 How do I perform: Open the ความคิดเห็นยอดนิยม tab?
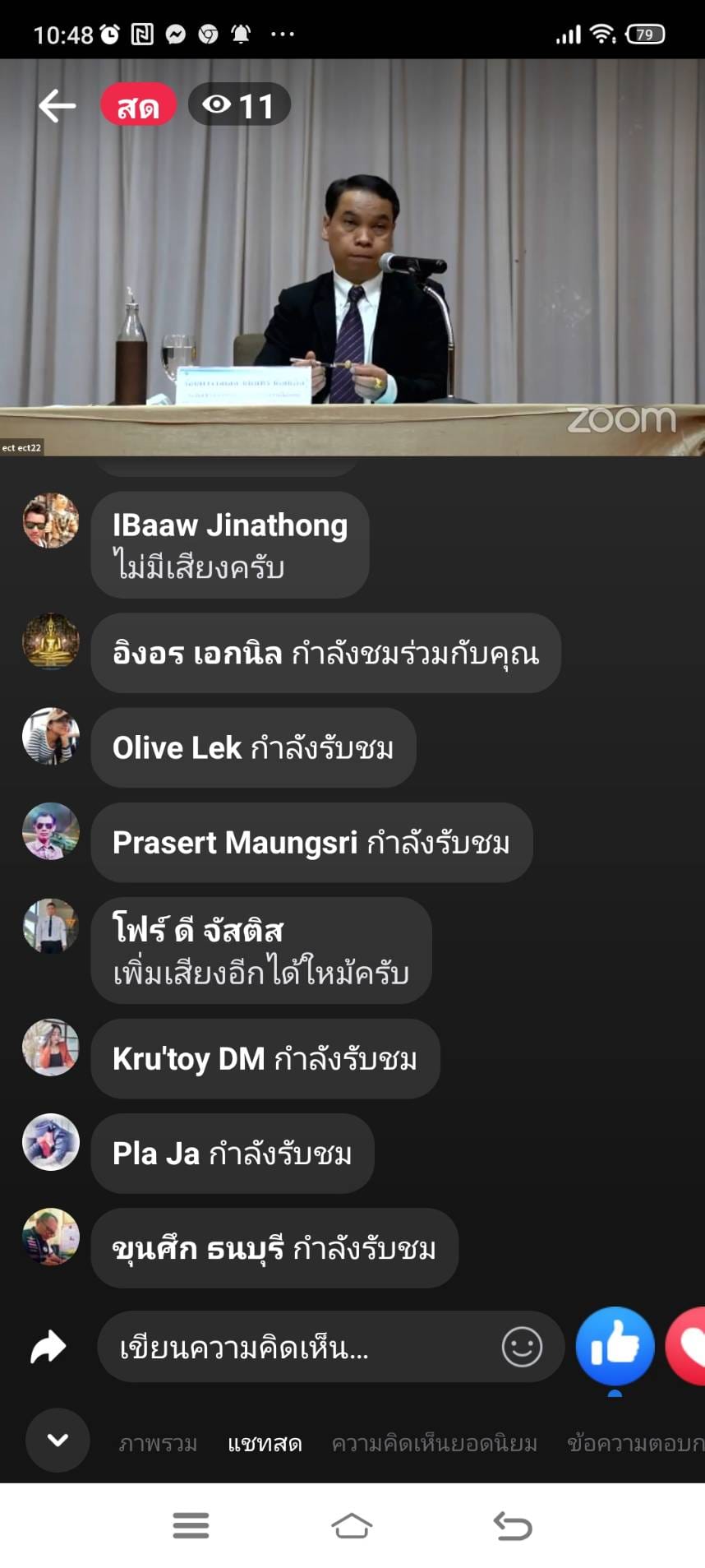(434, 1444)
